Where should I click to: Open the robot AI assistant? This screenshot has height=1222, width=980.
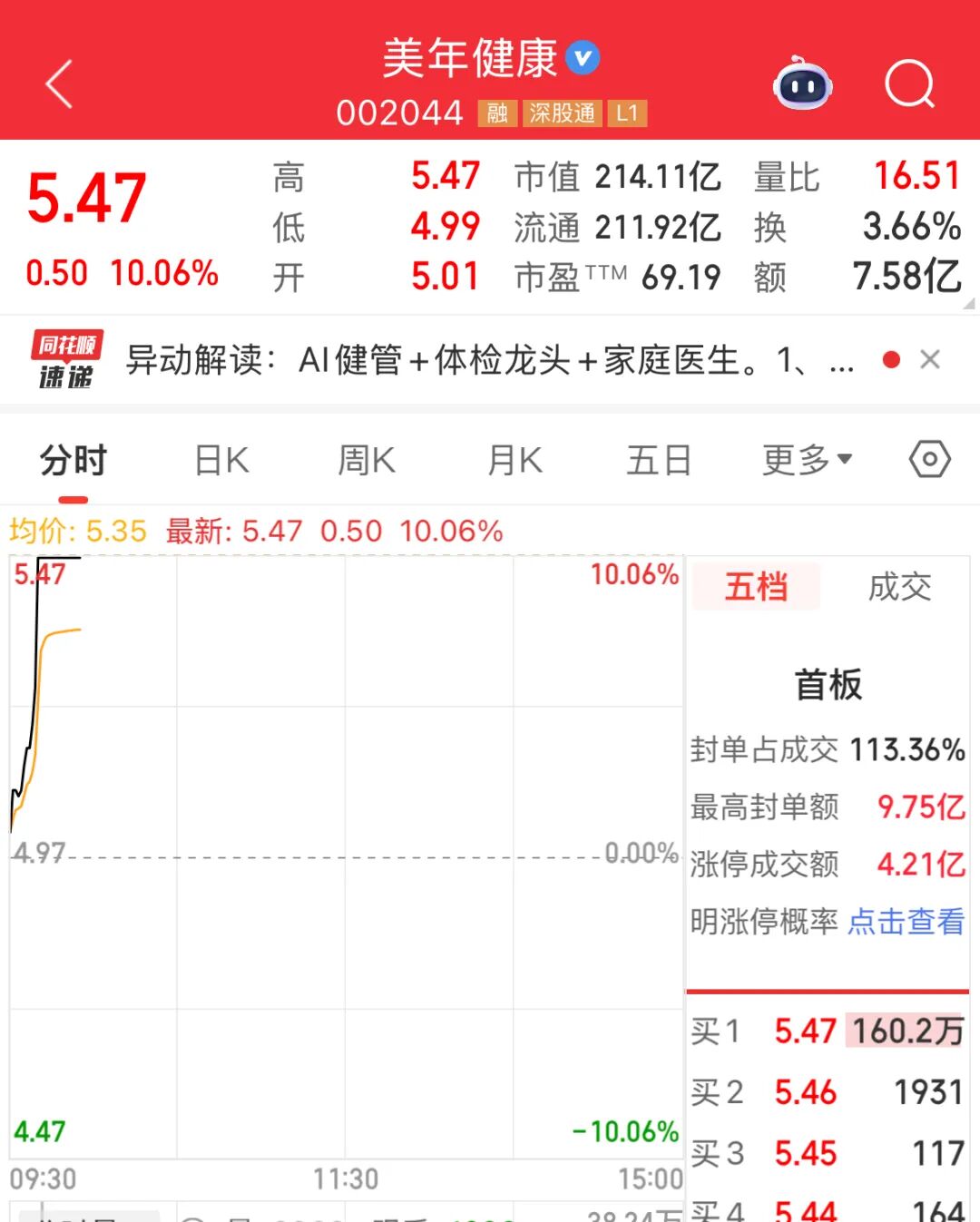click(802, 84)
